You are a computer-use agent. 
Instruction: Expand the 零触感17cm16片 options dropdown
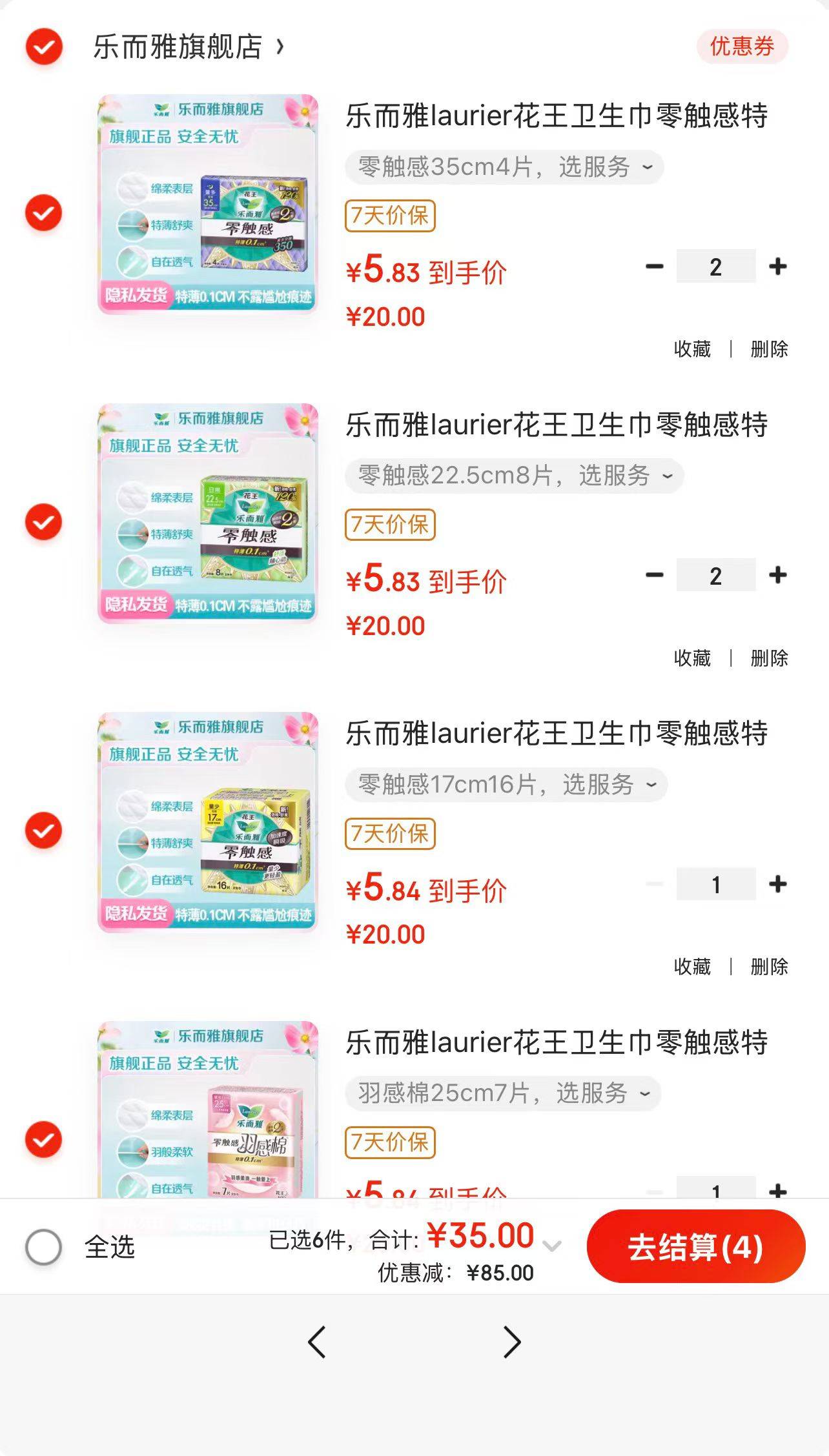pyautogui.click(x=506, y=785)
